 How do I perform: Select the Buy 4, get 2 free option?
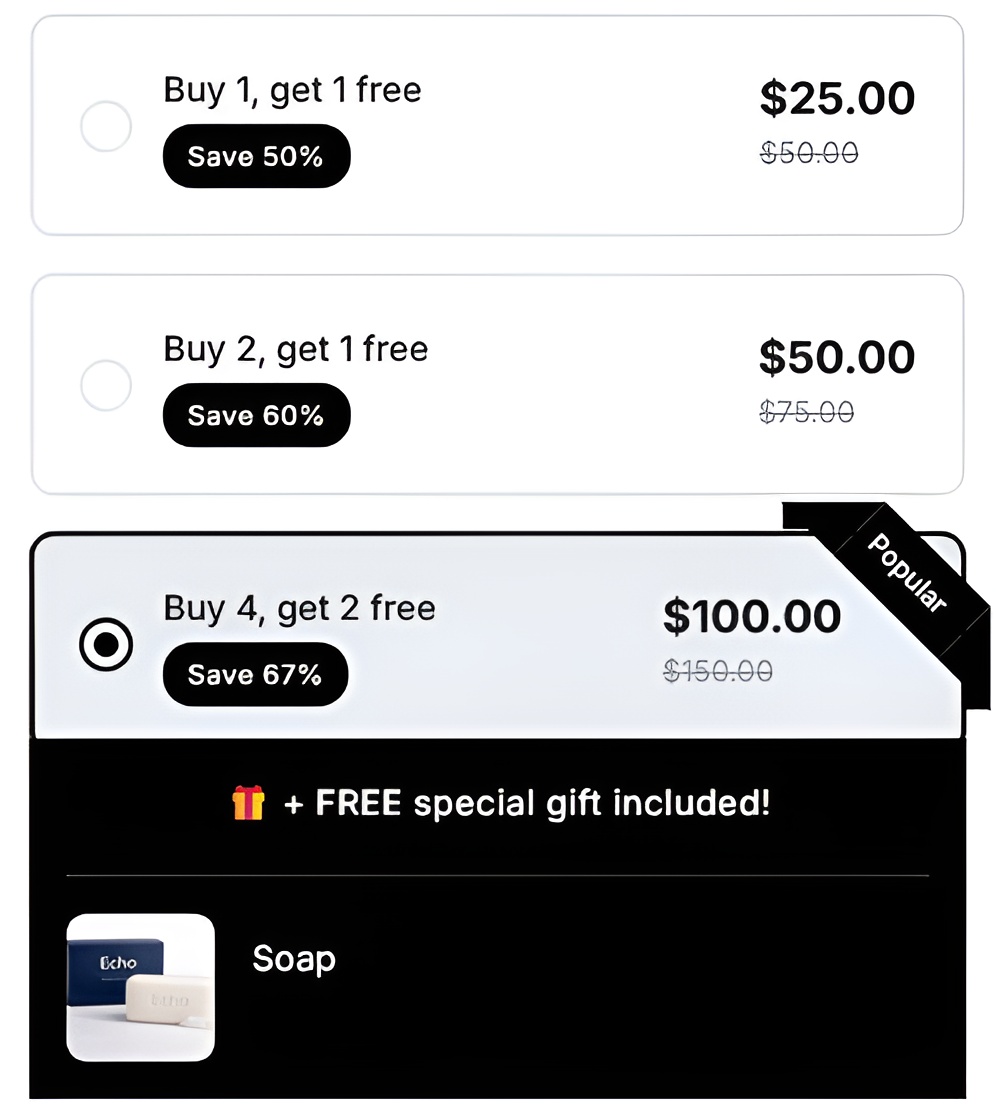[x=105, y=645]
